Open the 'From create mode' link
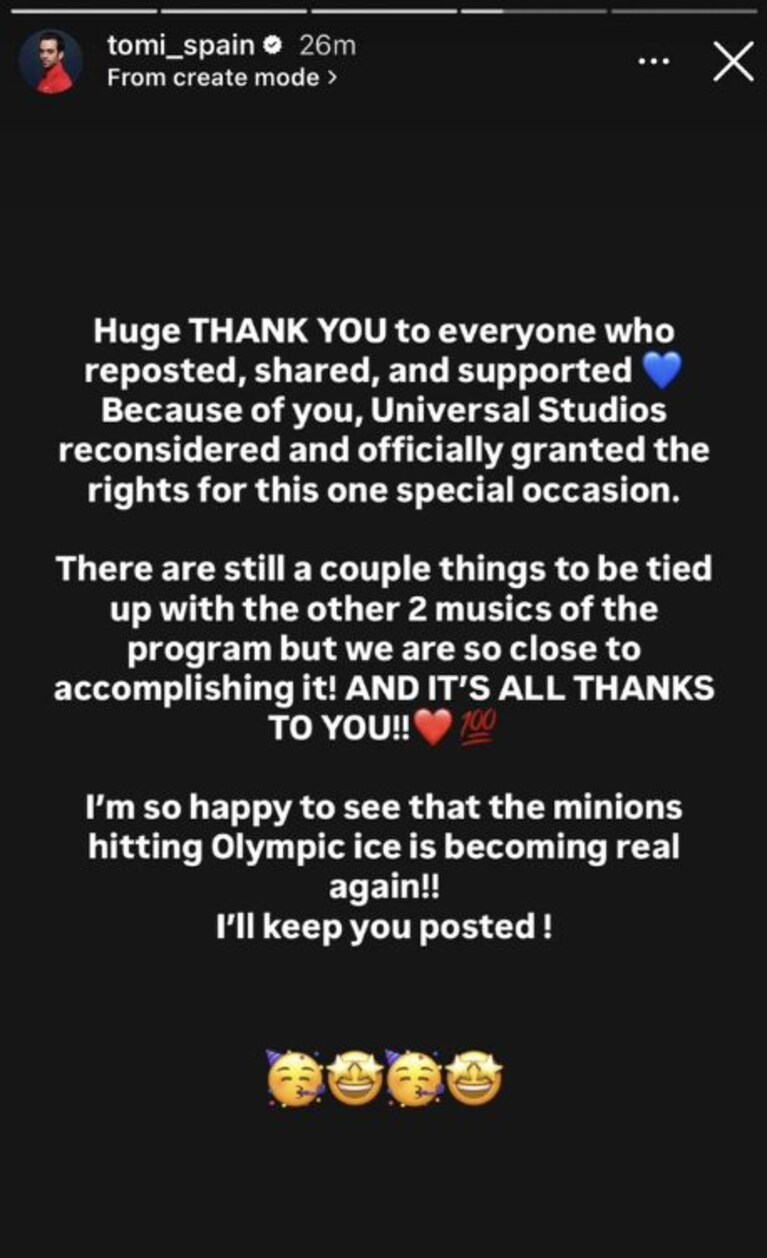The image size is (767, 1258). click(x=220, y=77)
